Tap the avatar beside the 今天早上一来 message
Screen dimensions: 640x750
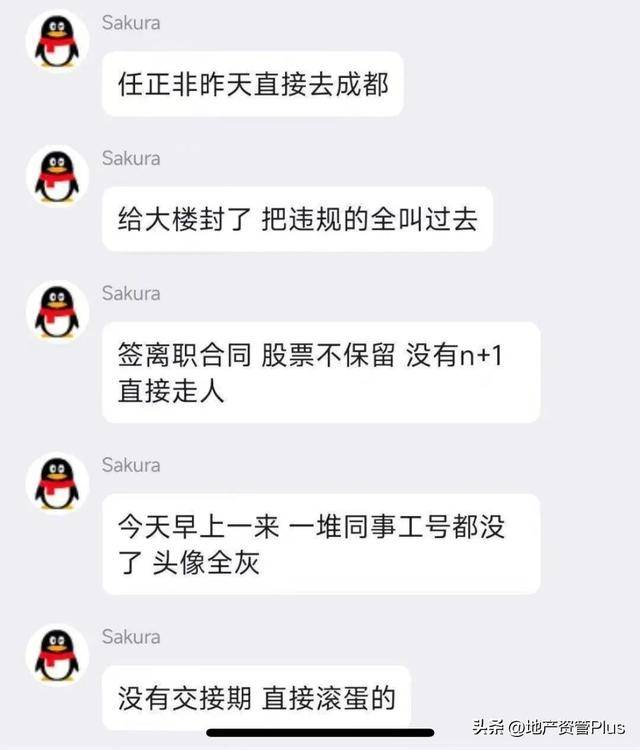pos(57,482)
